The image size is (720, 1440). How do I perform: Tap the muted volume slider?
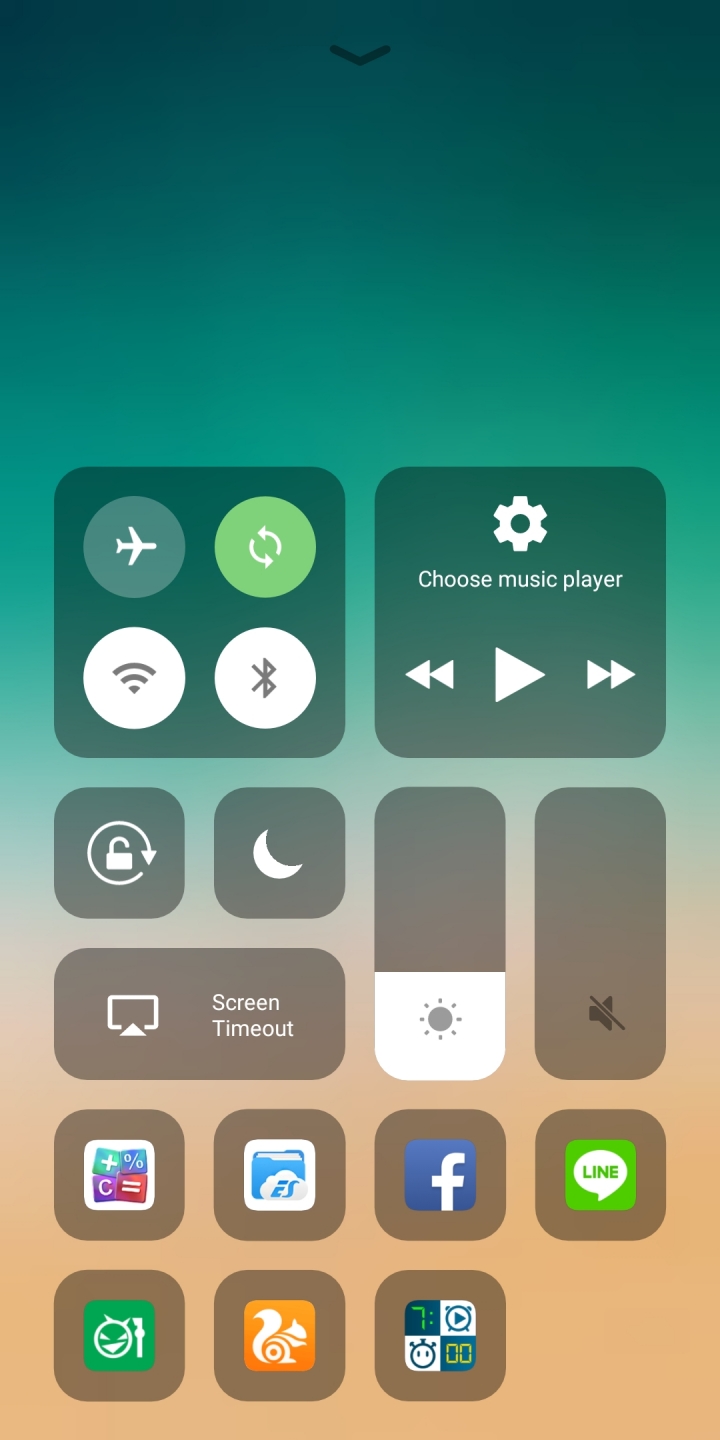click(x=600, y=933)
